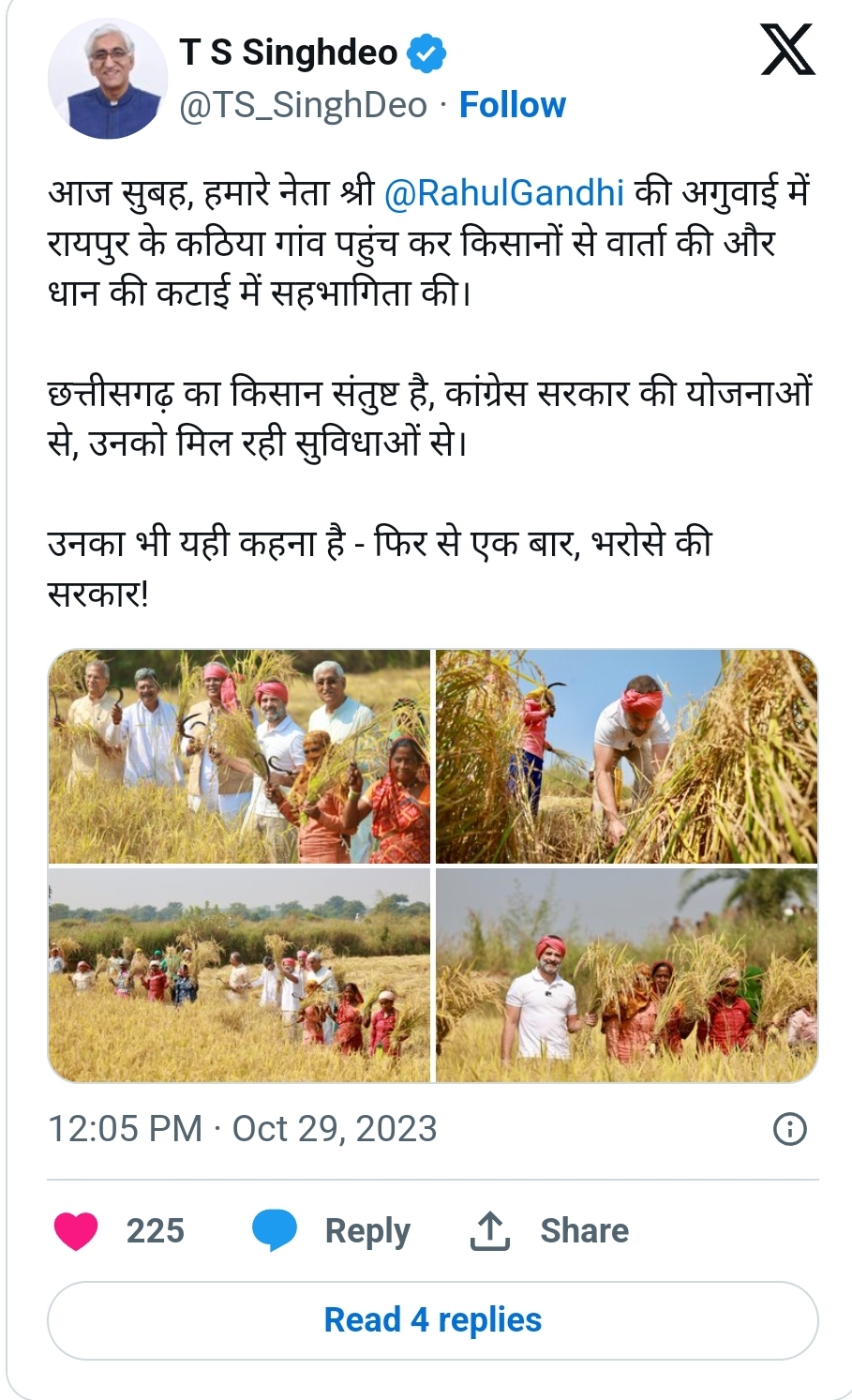Open the @RahulGandhi mention link
The height and width of the screenshot is (1400, 852).
tap(503, 192)
